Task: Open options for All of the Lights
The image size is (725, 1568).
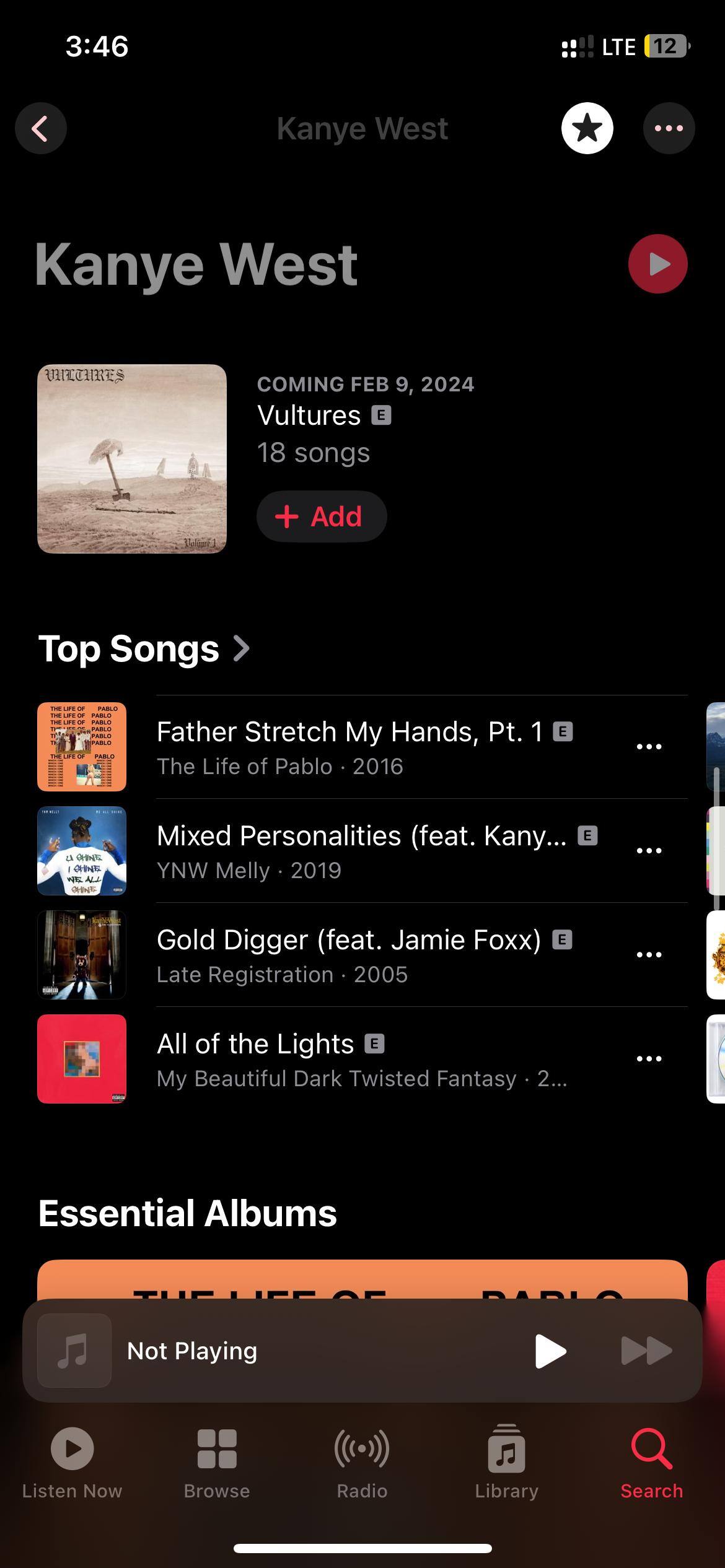Action: click(649, 1059)
